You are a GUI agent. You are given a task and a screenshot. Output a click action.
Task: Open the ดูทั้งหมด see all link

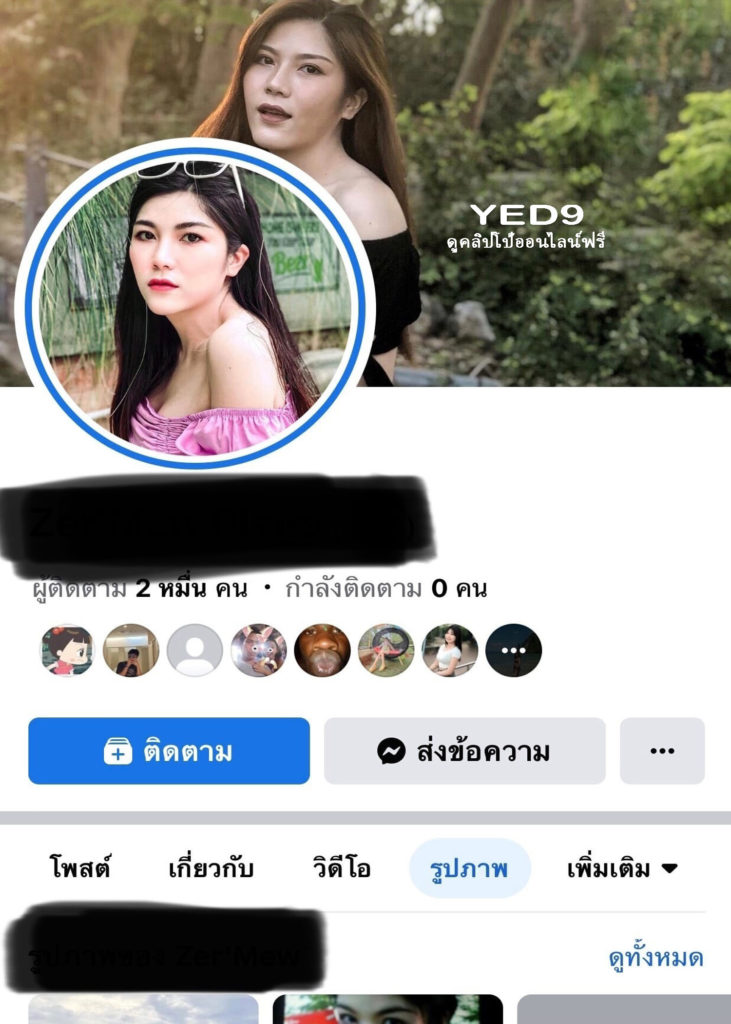click(x=656, y=958)
